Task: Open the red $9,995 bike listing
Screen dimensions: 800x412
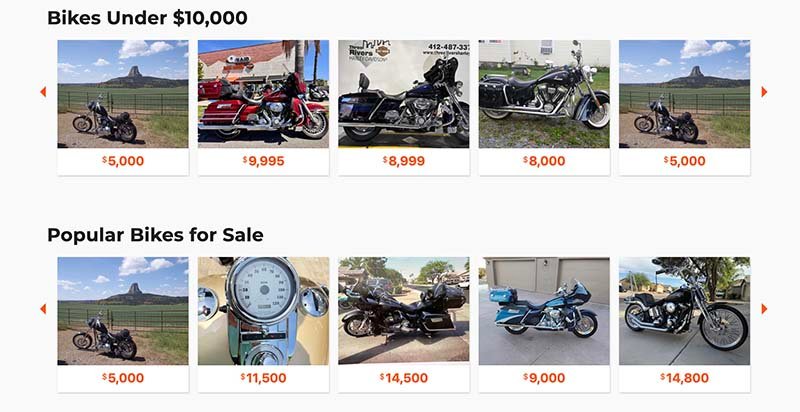Action: (x=263, y=108)
